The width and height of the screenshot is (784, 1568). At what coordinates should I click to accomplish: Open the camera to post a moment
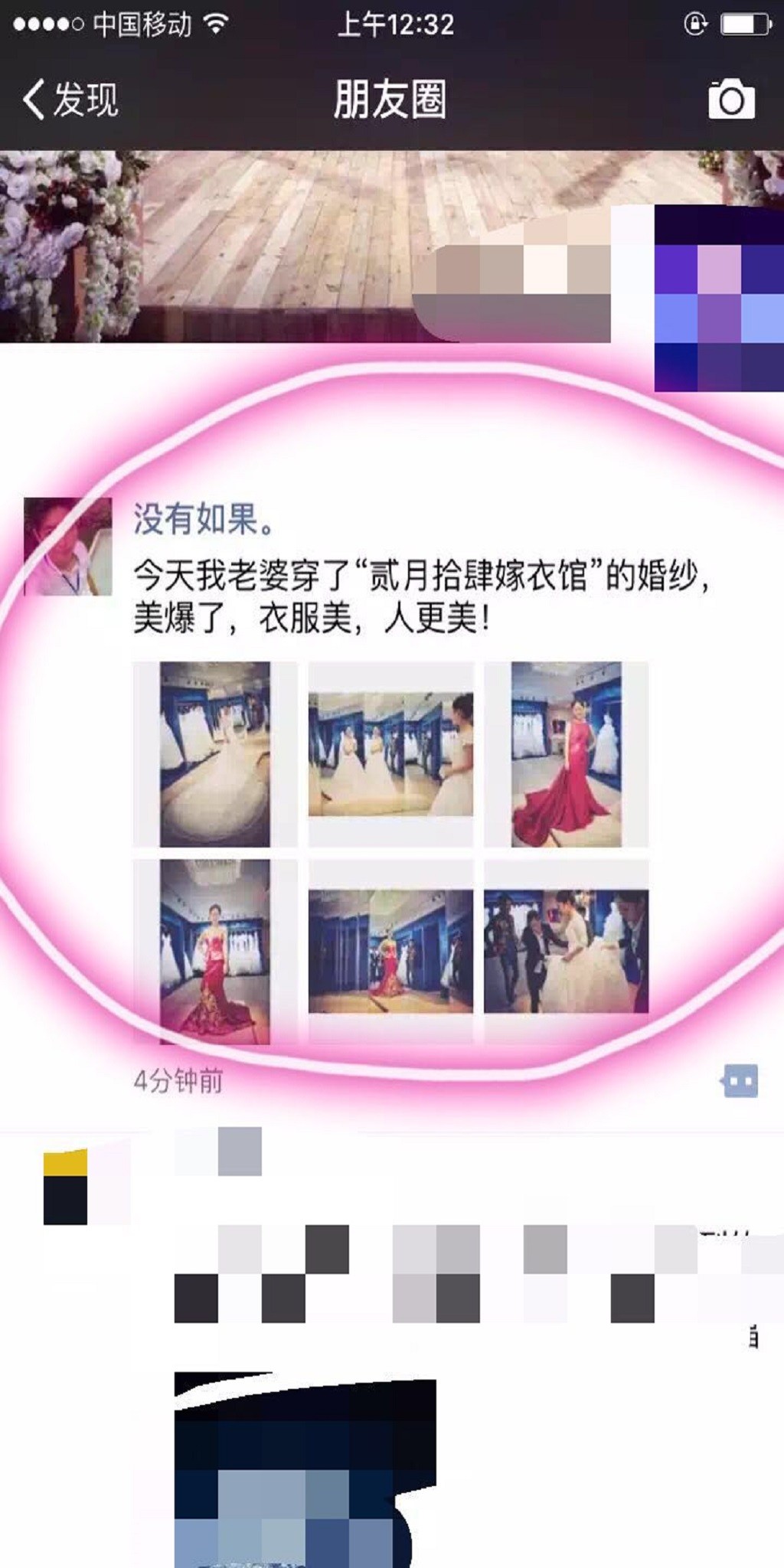(731, 100)
